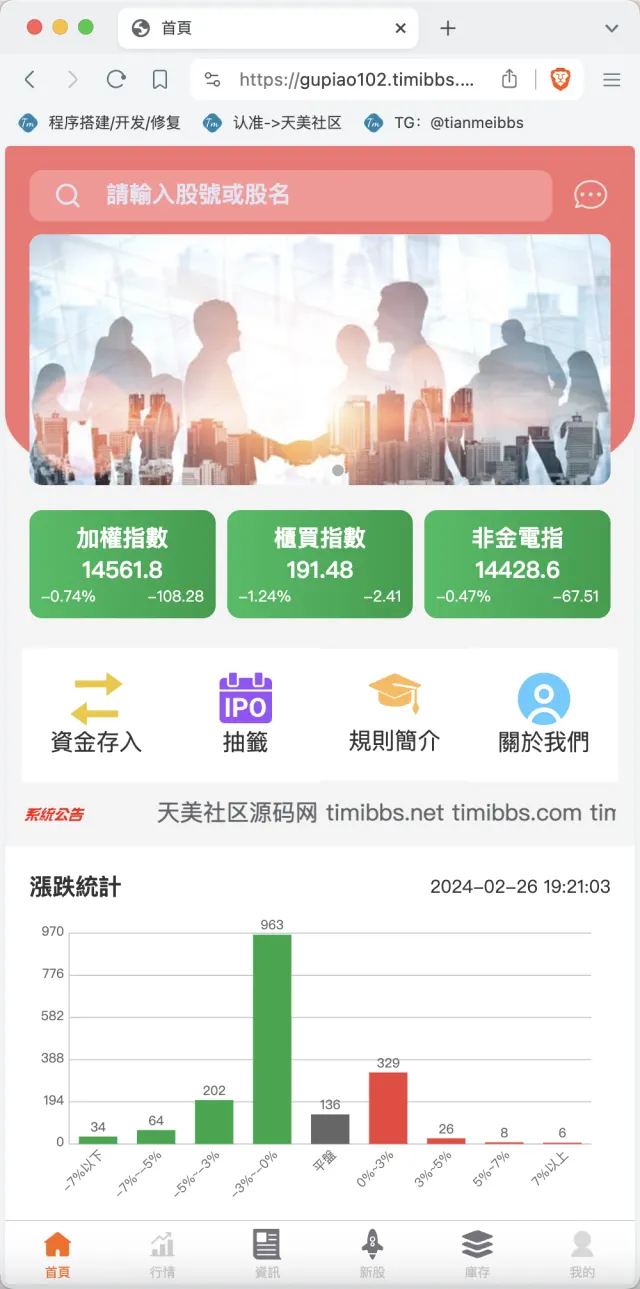Image resolution: width=640 pixels, height=1289 pixels.
Task: Switch to the 資訊 news tab
Action: (267, 1255)
